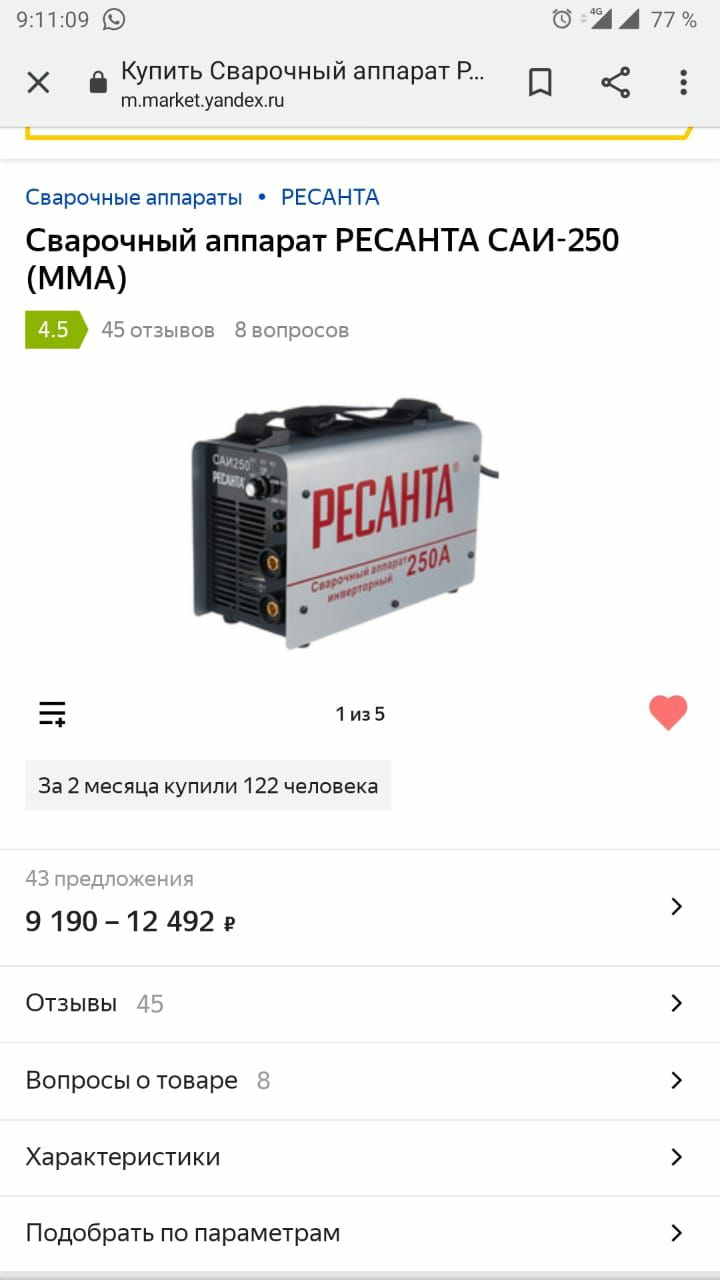This screenshot has height=1280, width=720.
Task: Toggle the favorite heart icon
Action: coord(668,713)
